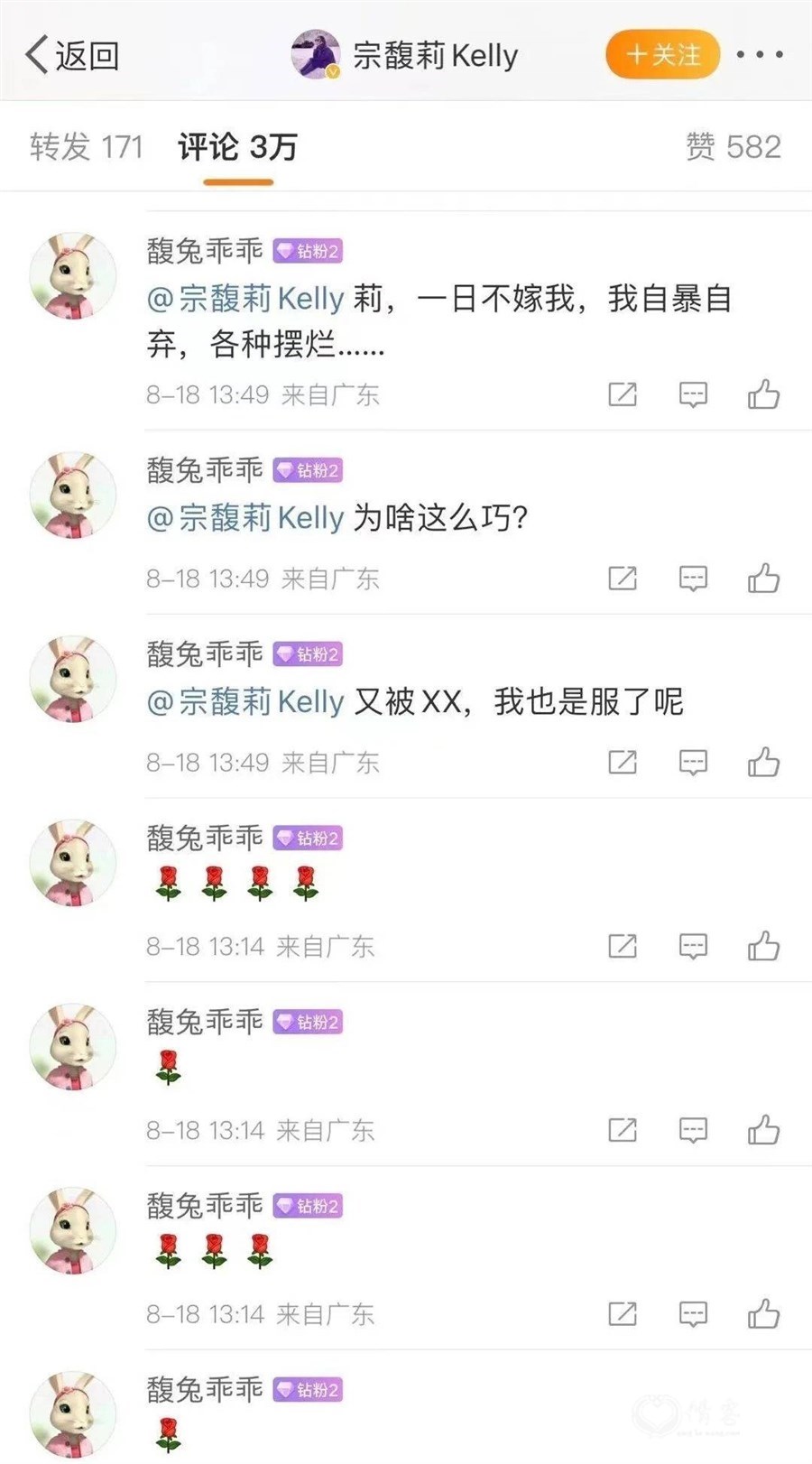Like the comment 一日不嫁我，我自暴自弃
Image resolution: width=812 pixels, height=1464 pixels.
(x=763, y=394)
